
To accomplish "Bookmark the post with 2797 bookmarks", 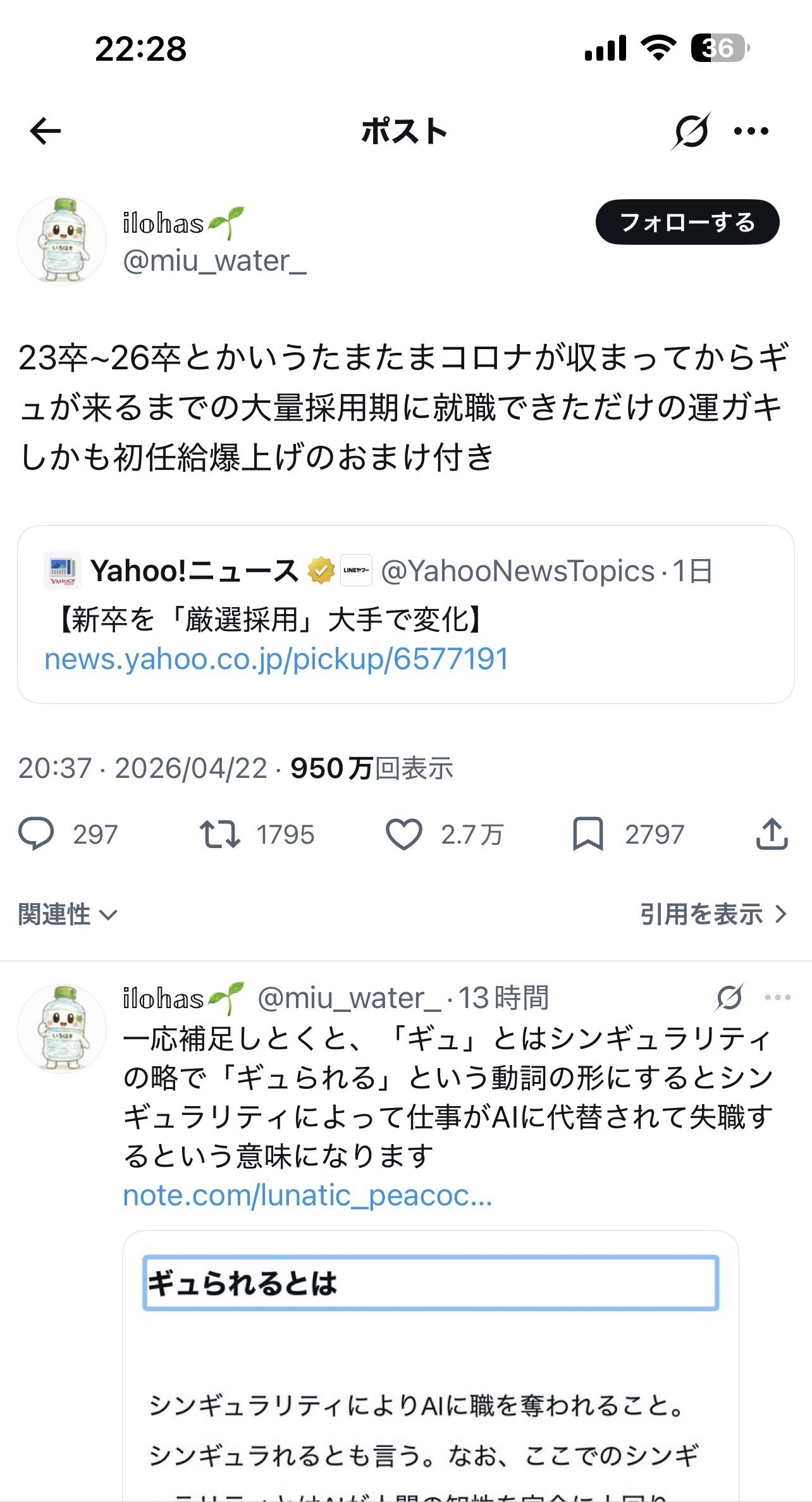I will click(587, 834).
